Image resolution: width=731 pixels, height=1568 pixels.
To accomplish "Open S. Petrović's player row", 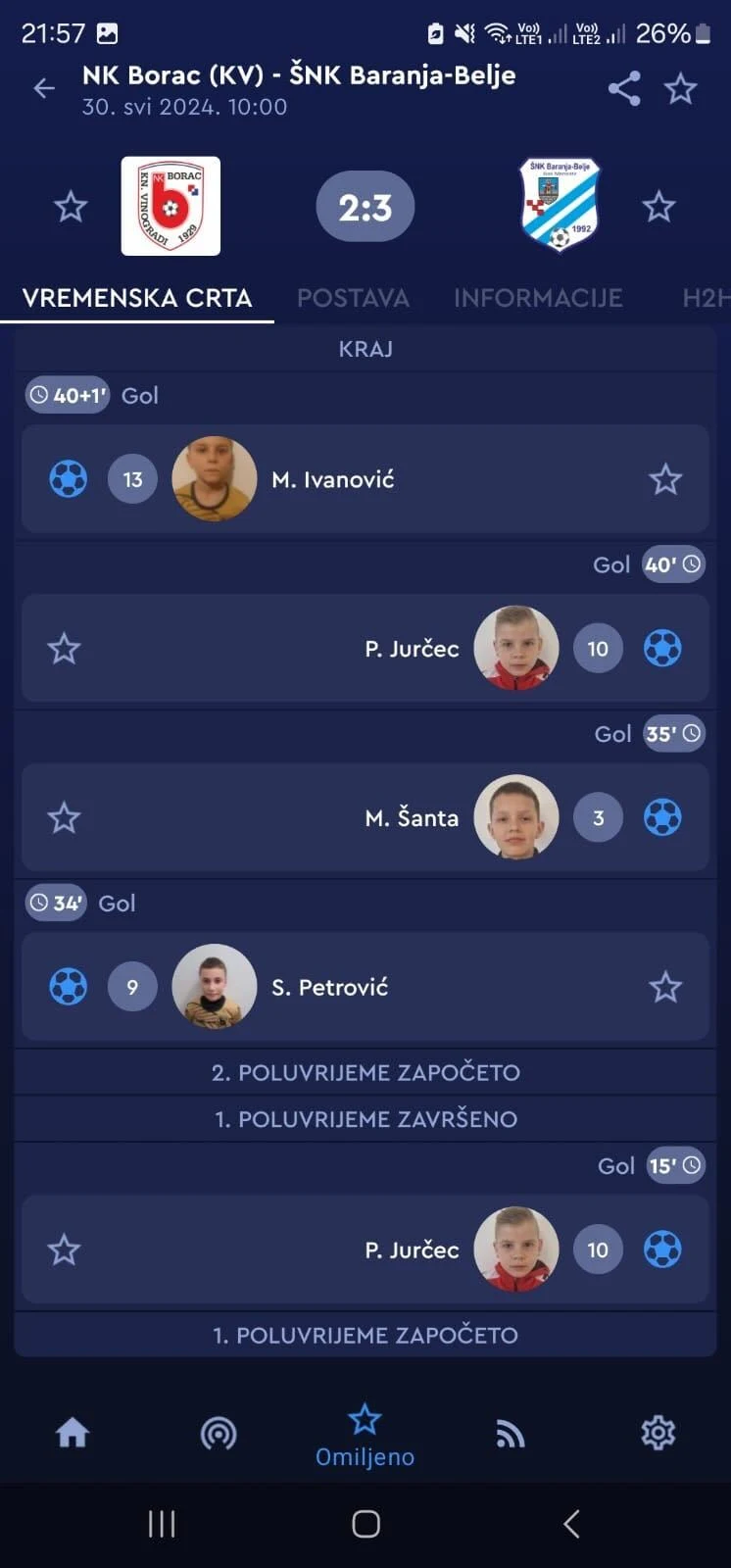I will point(365,987).
